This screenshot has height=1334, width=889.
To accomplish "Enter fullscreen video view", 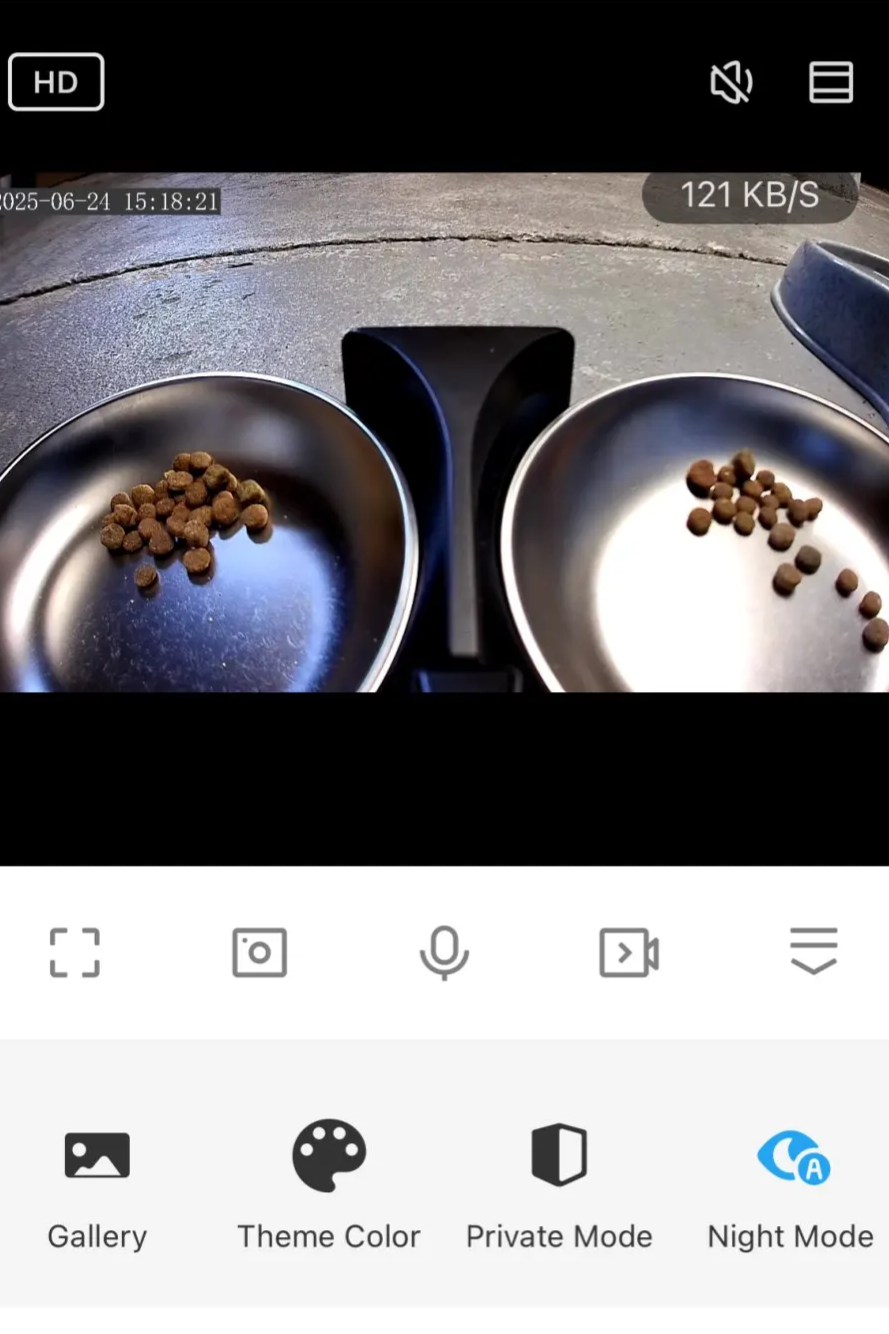I will coord(75,952).
